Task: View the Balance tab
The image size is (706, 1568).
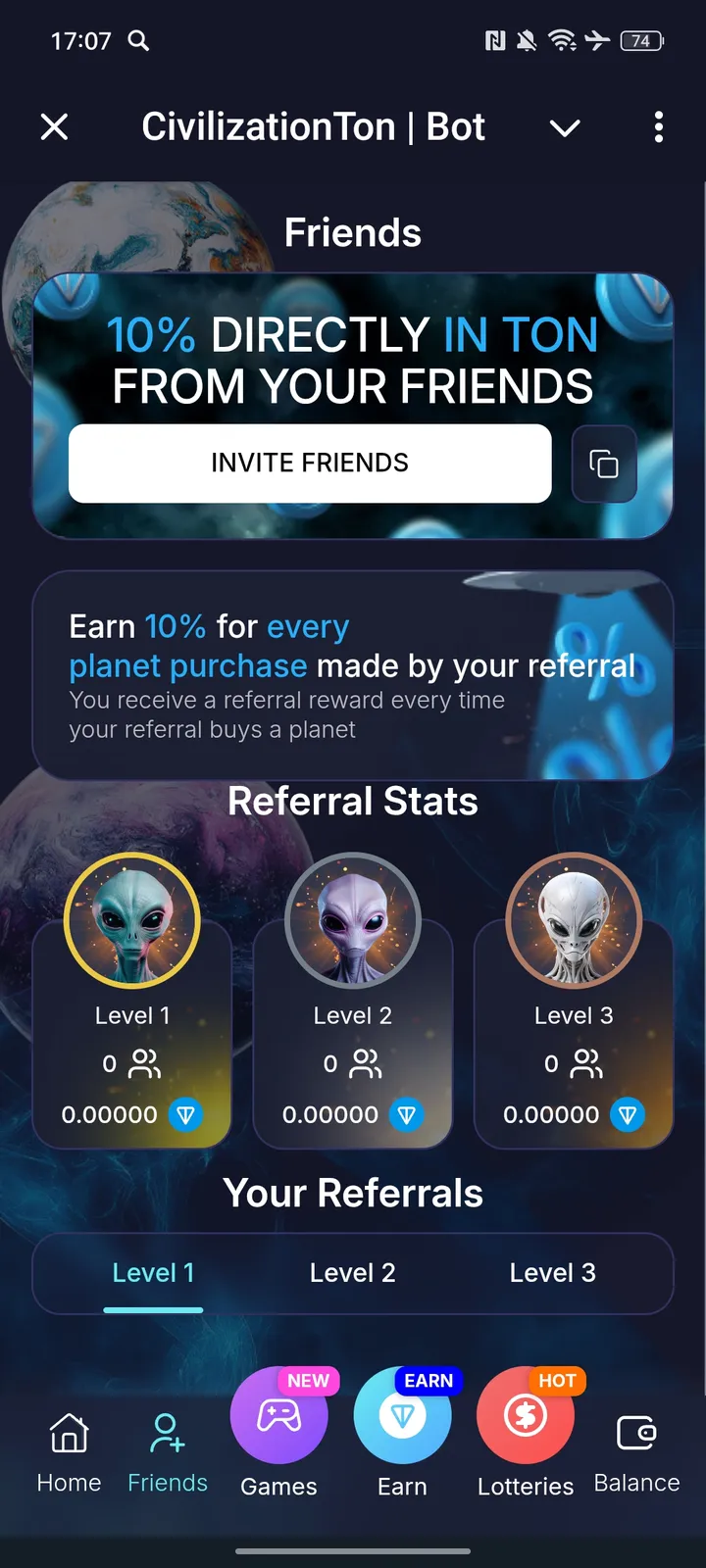Action: point(636,1452)
